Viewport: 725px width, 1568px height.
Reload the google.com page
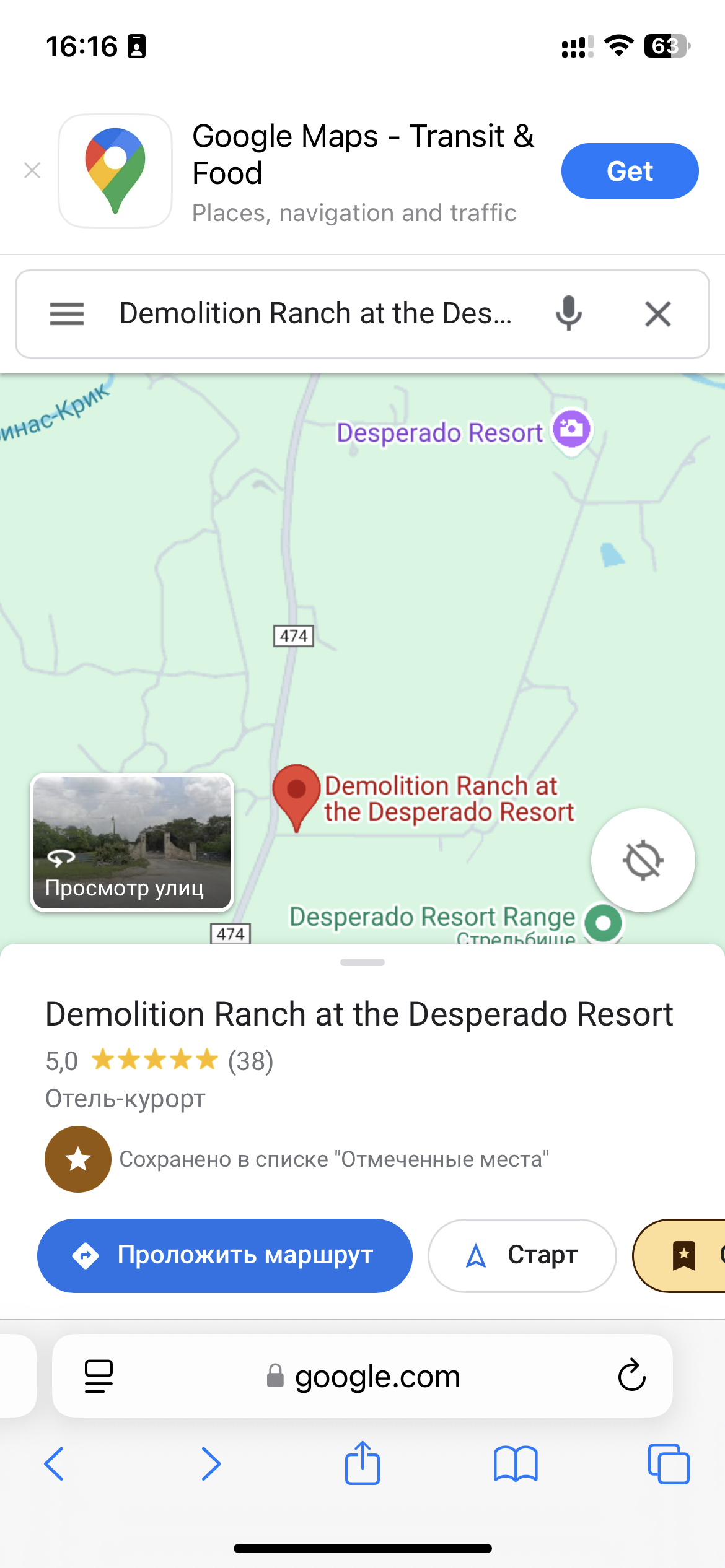tap(631, 1376)
